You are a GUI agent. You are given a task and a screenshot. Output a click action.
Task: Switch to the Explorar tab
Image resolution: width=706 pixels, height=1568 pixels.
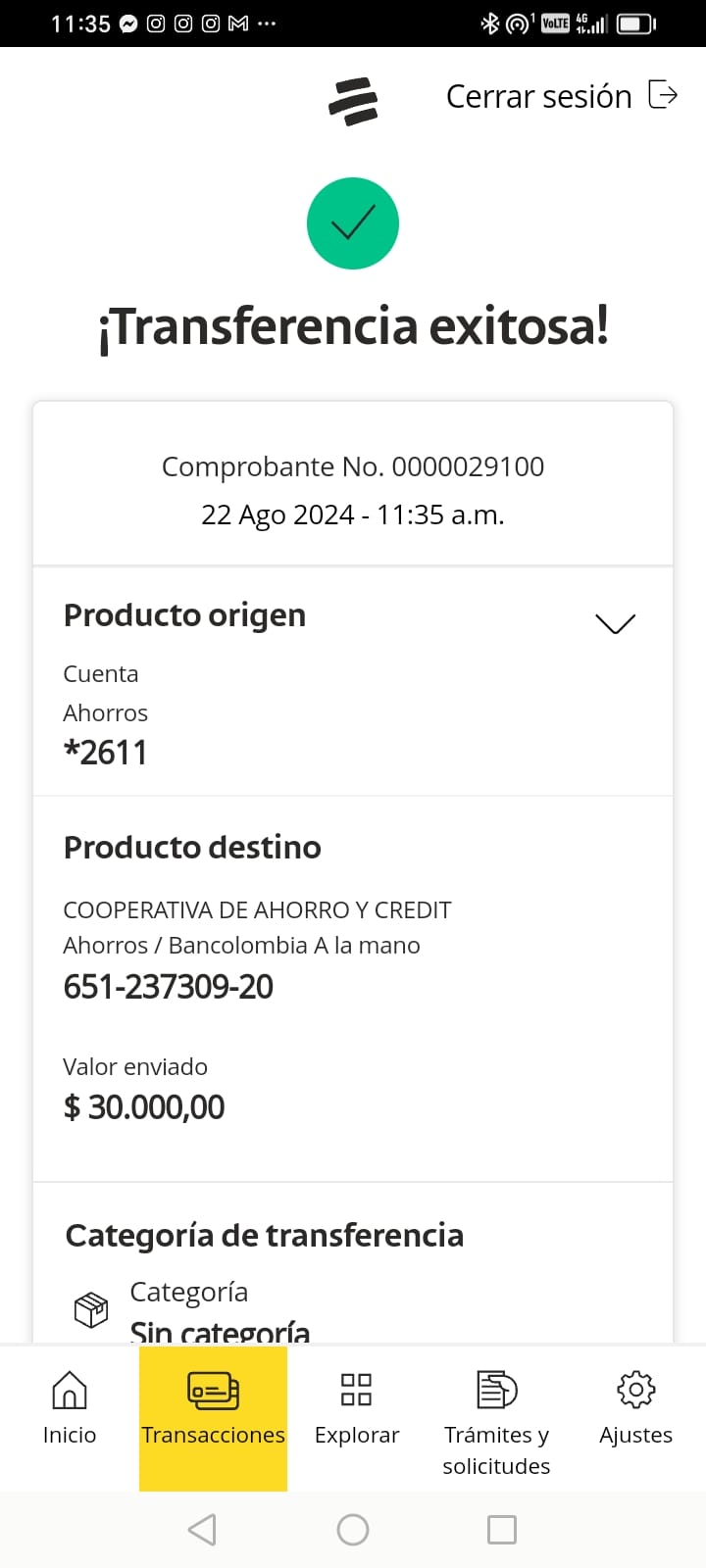(x=356, y=1409)
